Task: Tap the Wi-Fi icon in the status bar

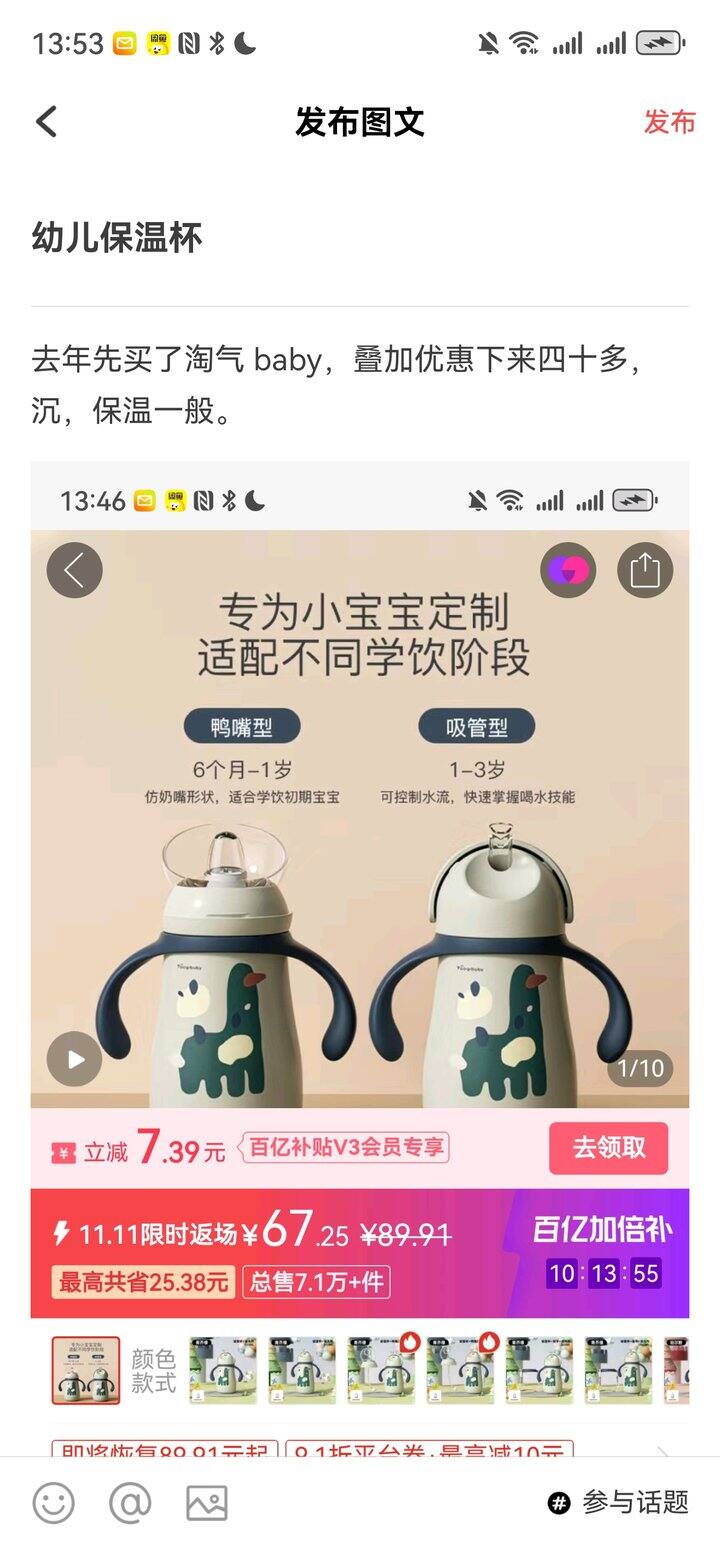Action: pyautogui.click(x=524, y=42)
